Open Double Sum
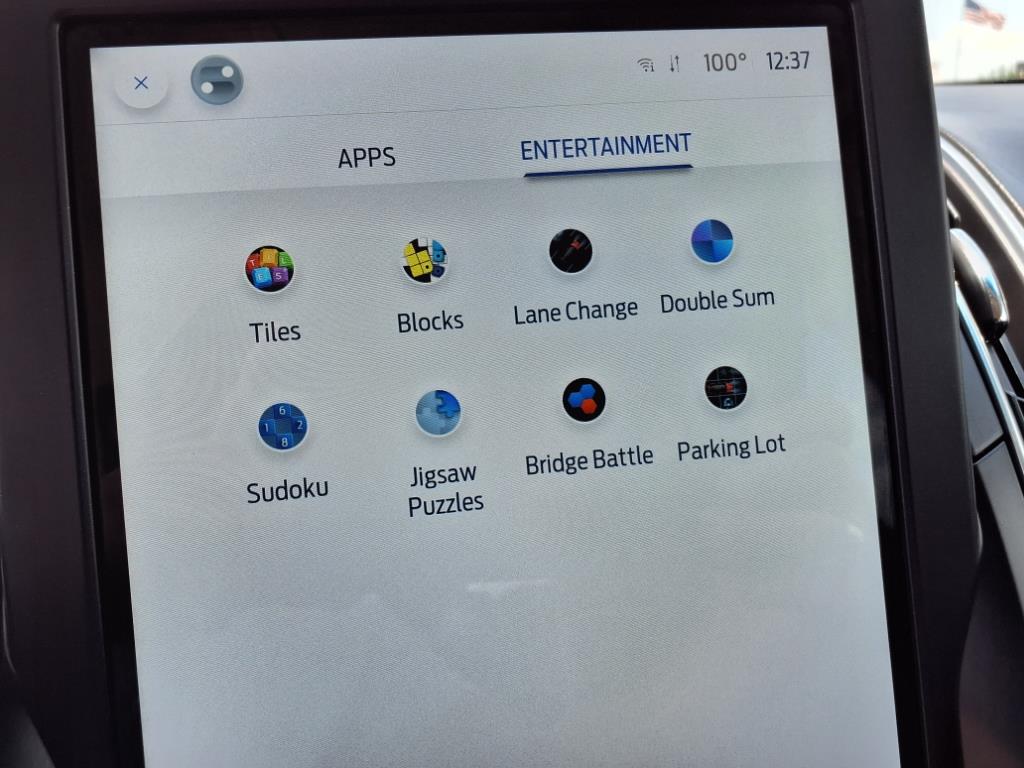1024x768 pixels. [712, 242]
